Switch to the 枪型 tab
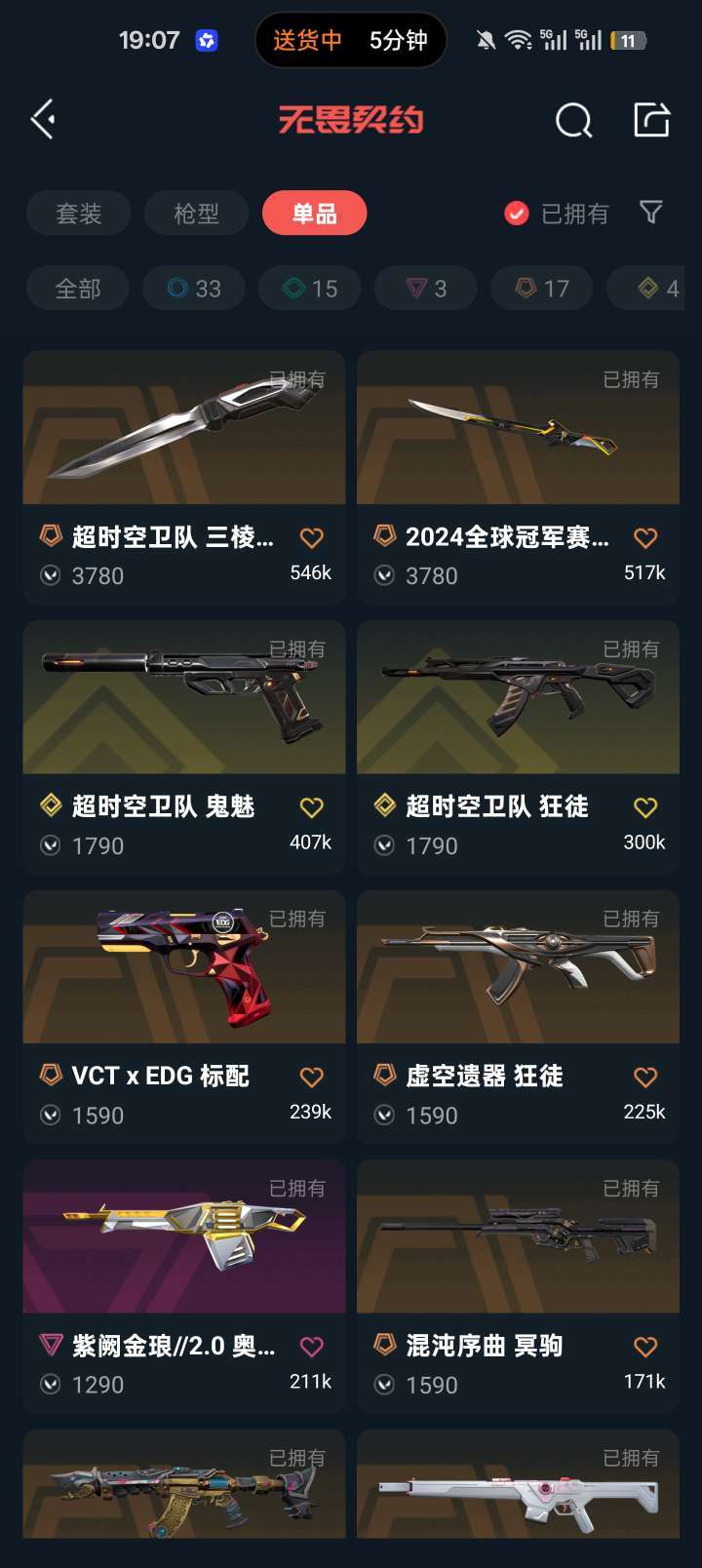 click(197, 214)
